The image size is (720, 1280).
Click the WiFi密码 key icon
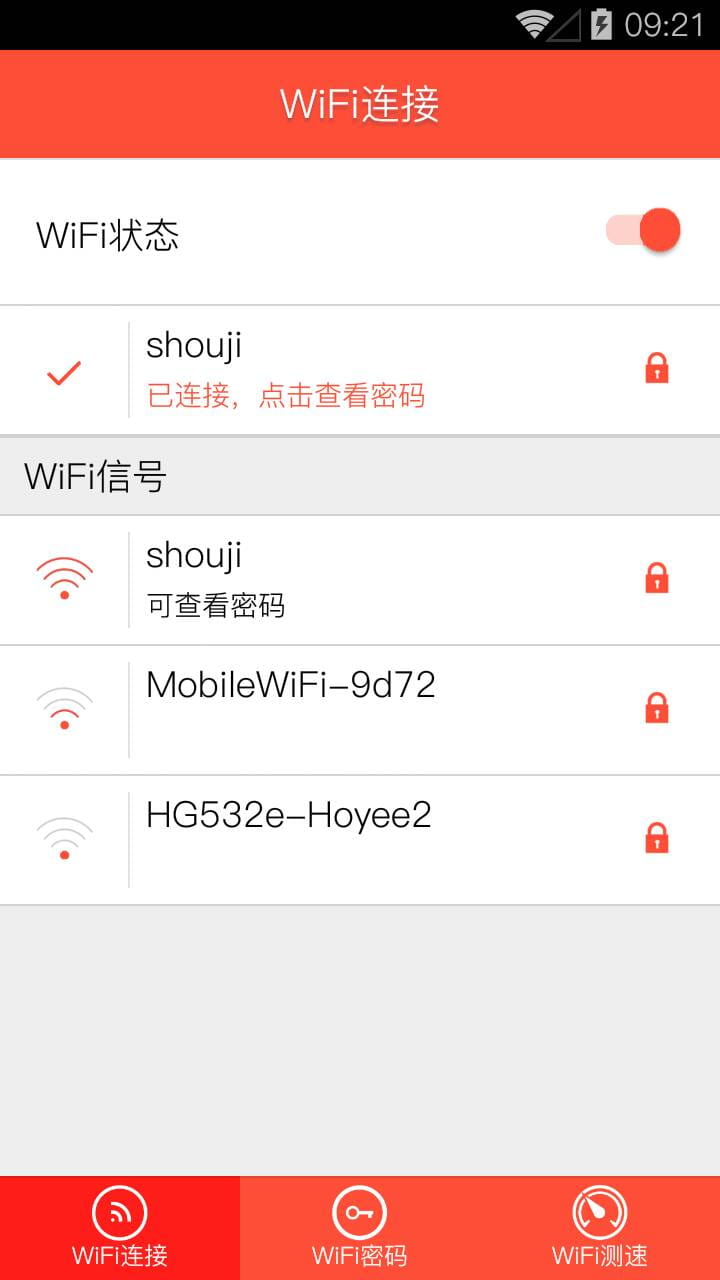pos(358,1210)
